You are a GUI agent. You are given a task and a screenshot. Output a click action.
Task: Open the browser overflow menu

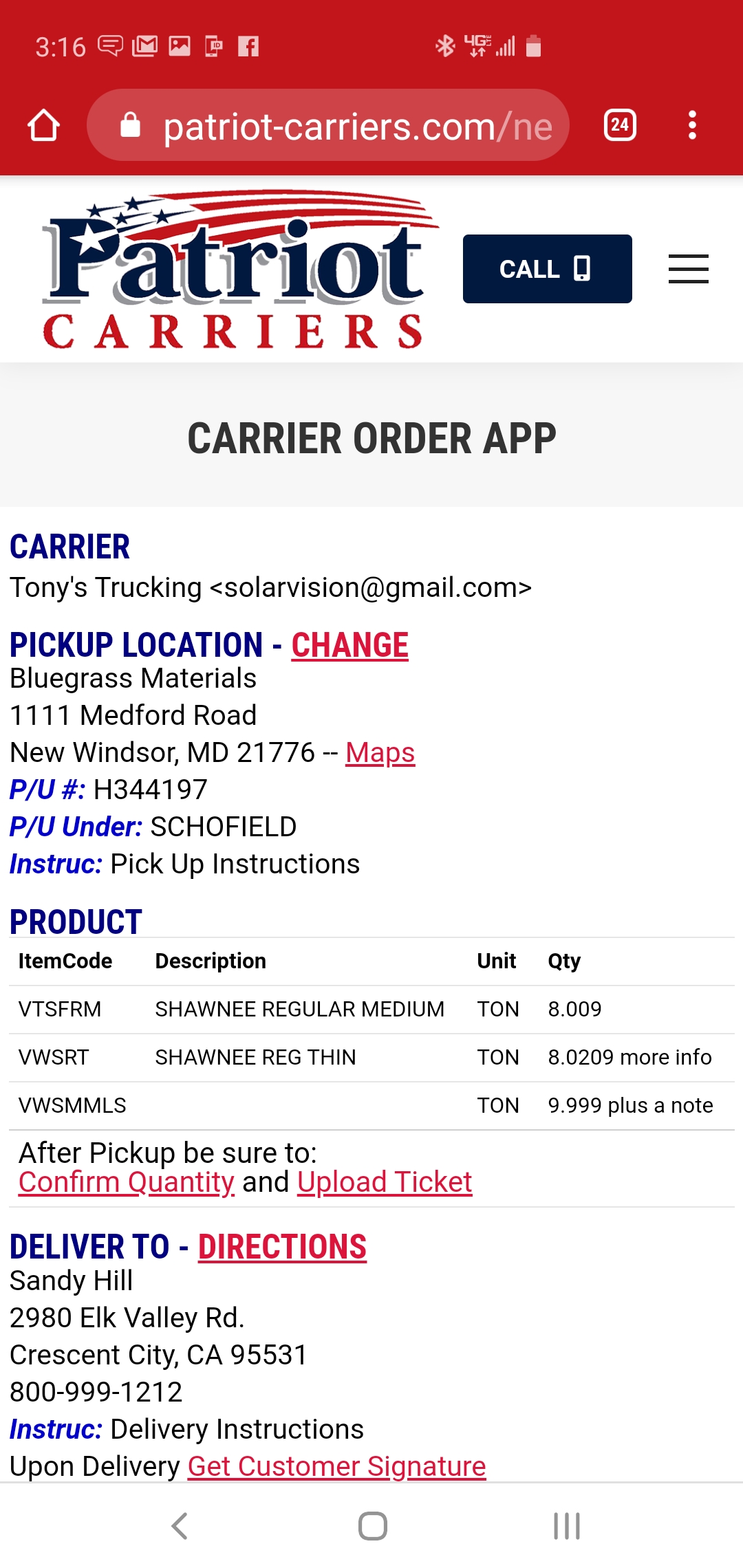pyautogui.click(x=692, y=125)
